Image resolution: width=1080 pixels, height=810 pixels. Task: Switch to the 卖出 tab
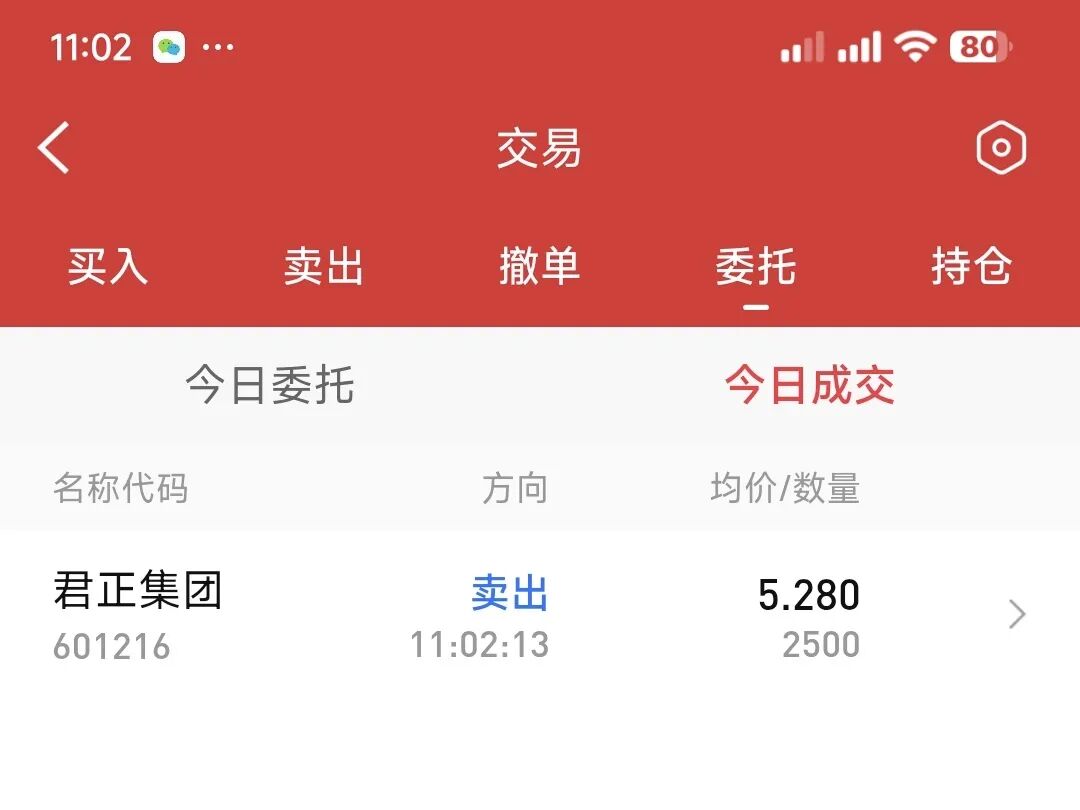coord(324,266)
